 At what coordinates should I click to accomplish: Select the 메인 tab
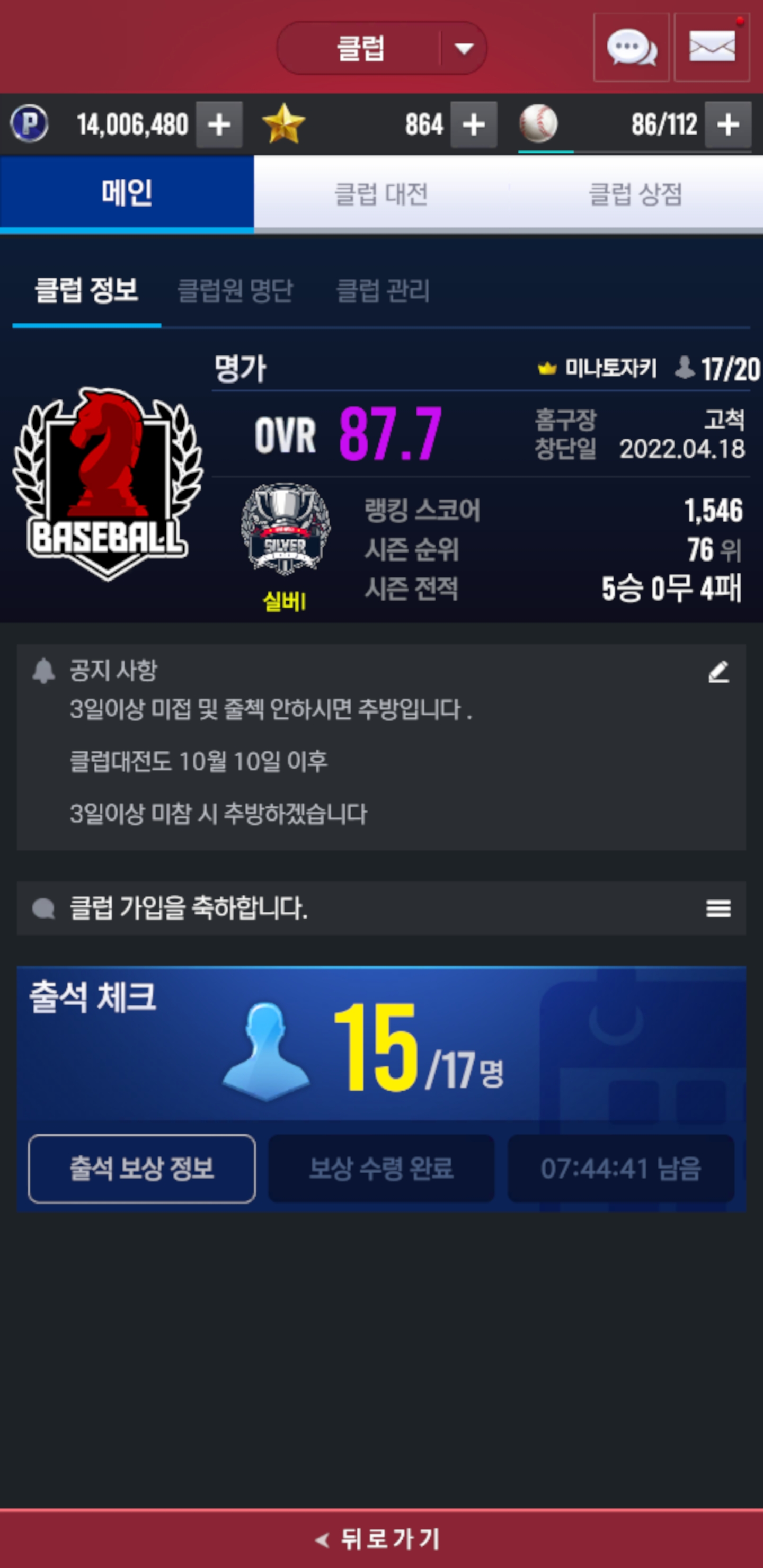pyautogui.click(x=127, y=193)
